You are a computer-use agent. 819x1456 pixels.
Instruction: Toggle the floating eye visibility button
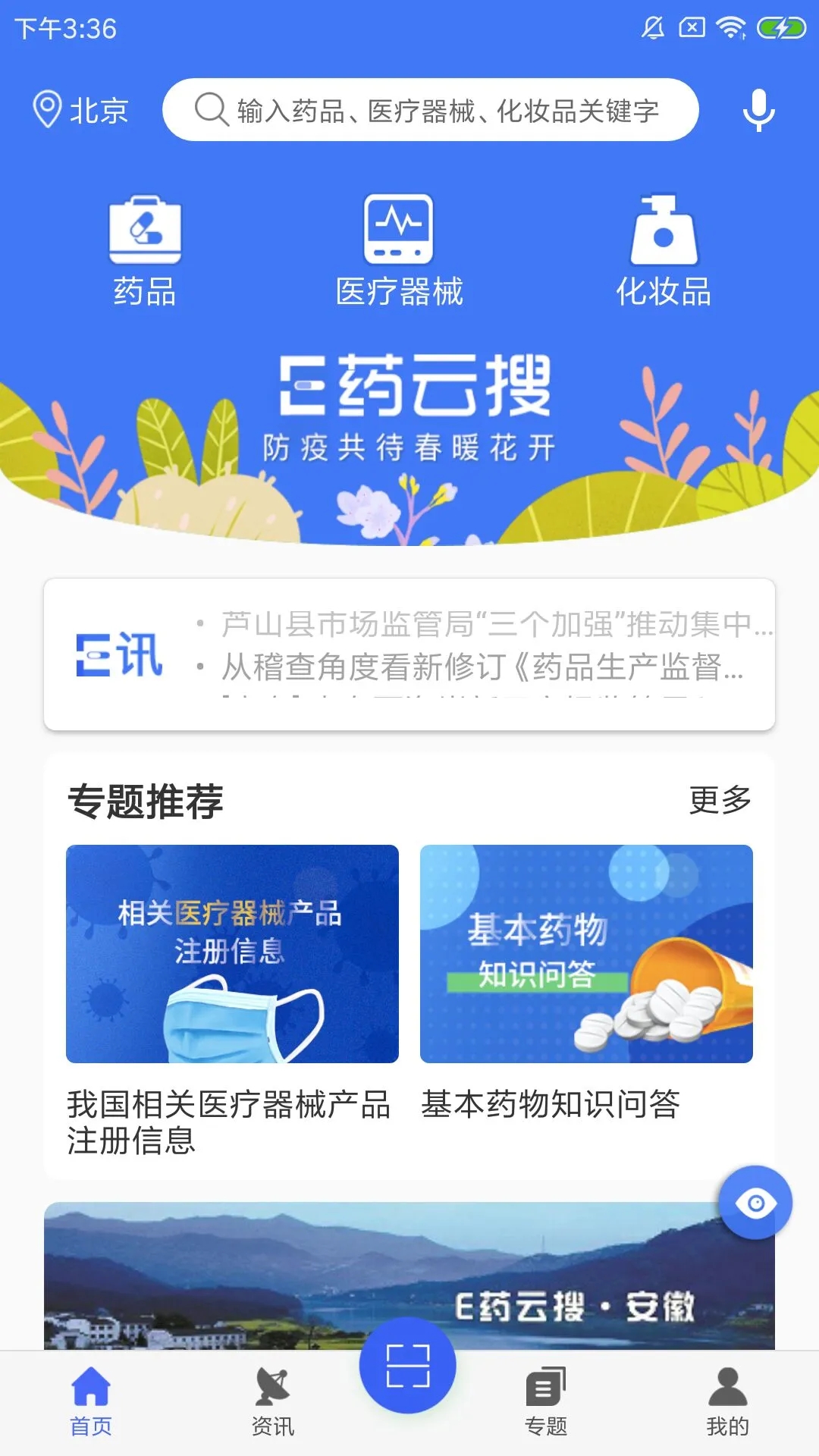tap(755, 1202)
